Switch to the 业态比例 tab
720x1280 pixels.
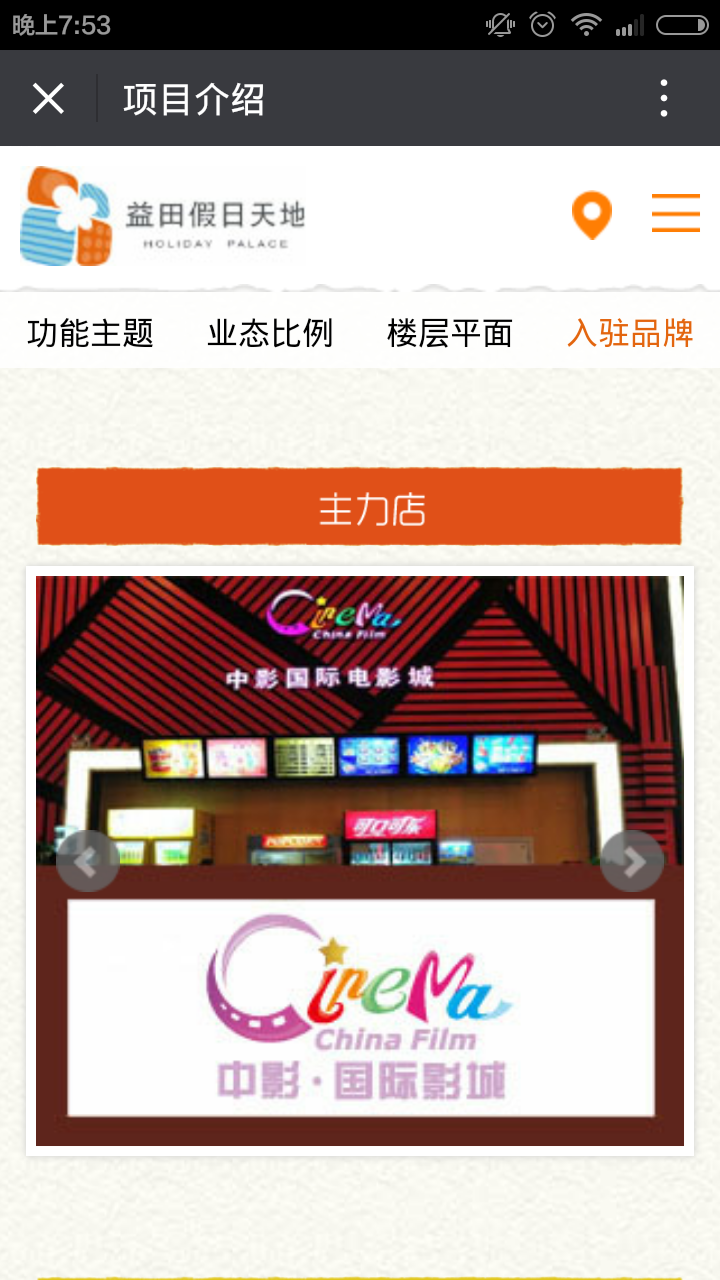pos(270,334)
